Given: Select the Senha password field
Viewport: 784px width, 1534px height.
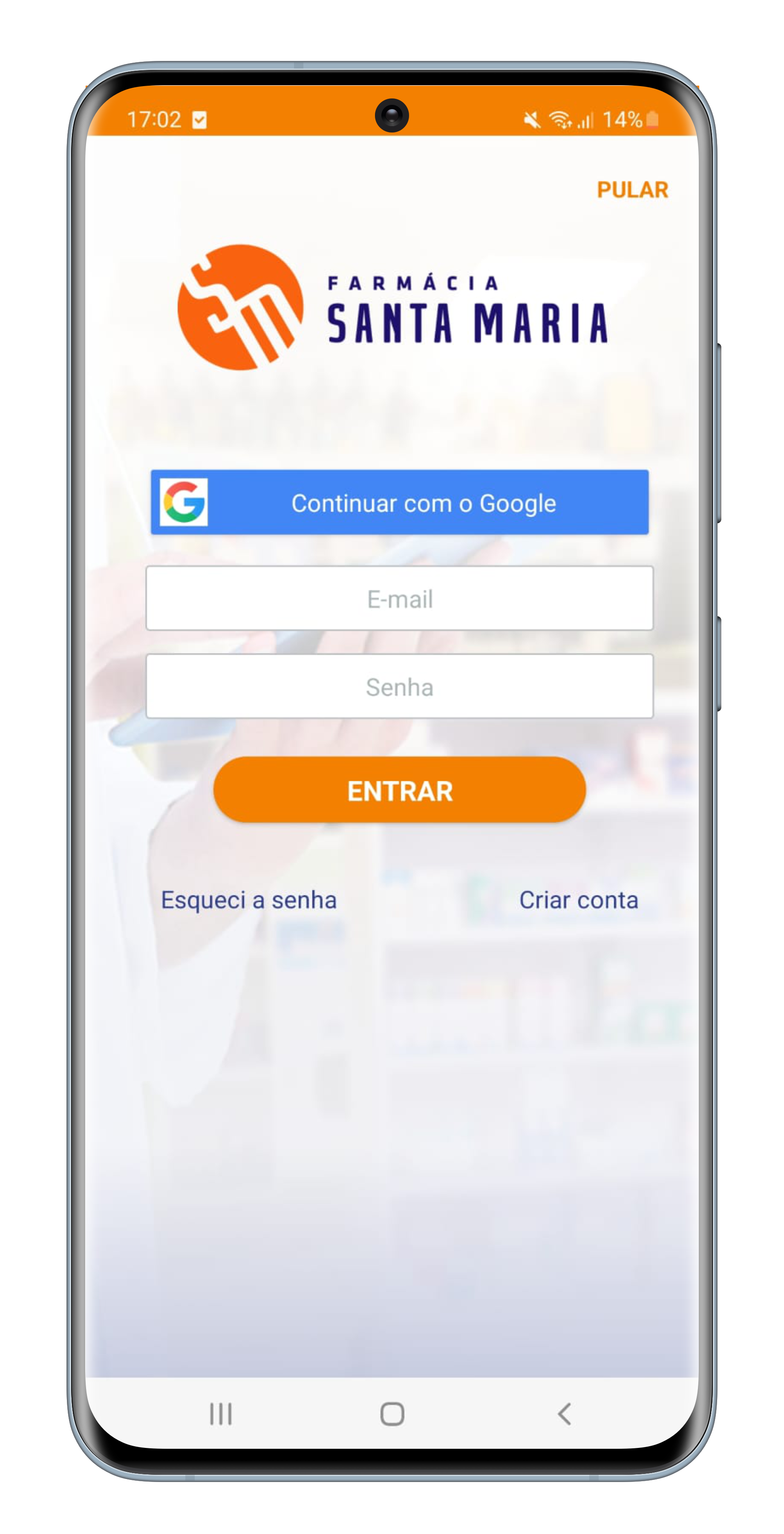Looking at the screenshot, I should click(x=399, y=686).
